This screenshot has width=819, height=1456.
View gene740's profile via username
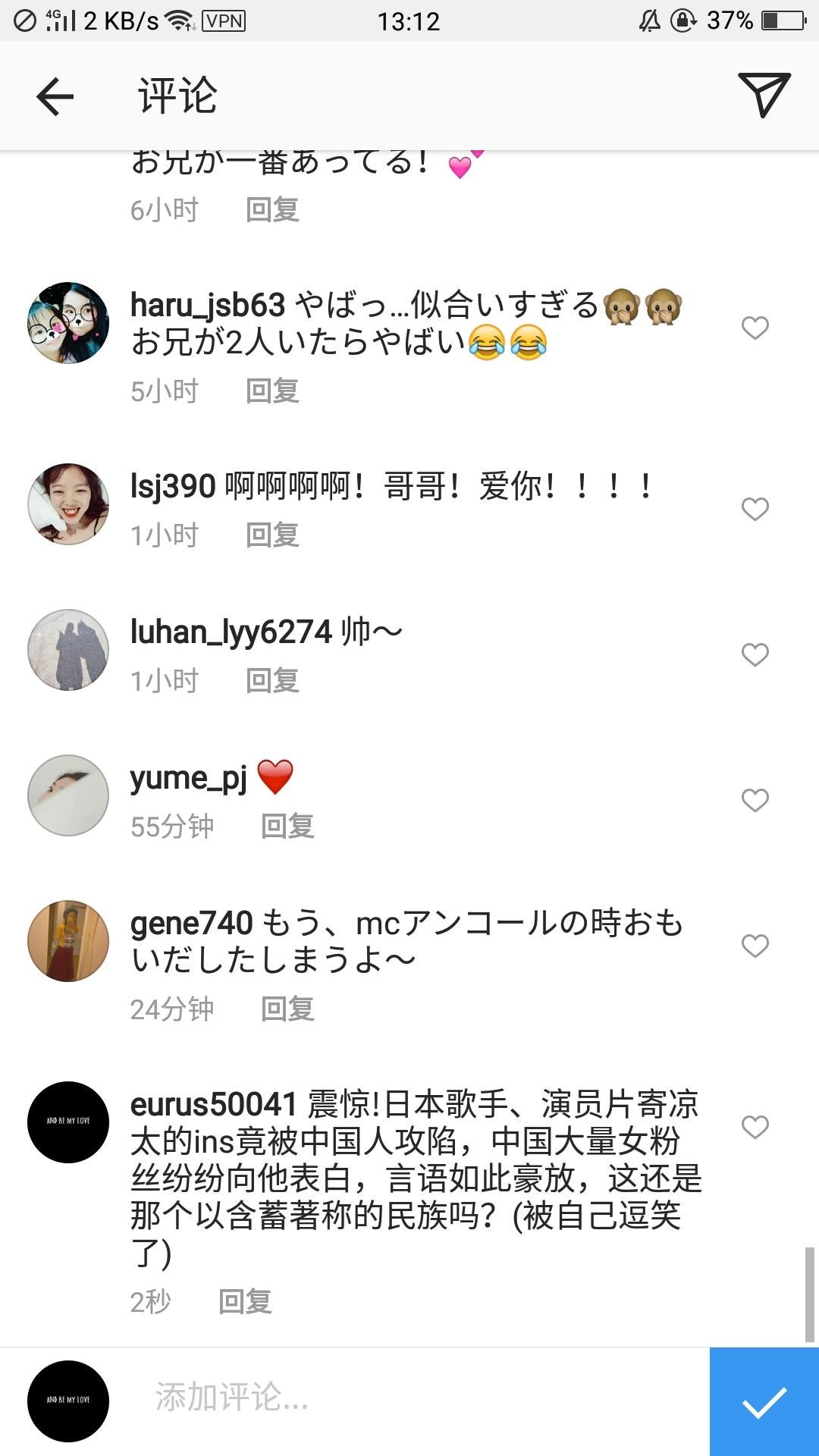(x=191, y=924)
